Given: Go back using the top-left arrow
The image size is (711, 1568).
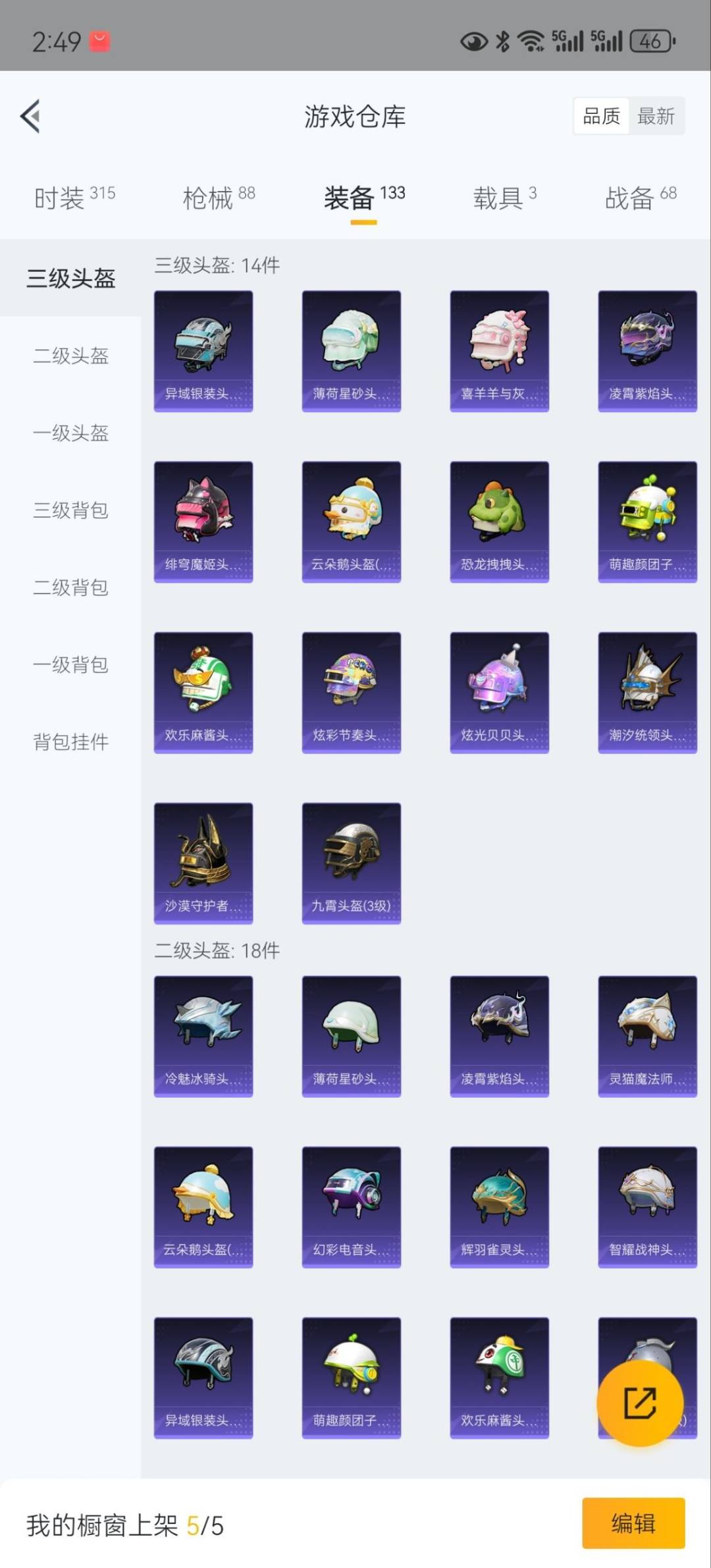Looking at the screenshot, I should point(31,117).
